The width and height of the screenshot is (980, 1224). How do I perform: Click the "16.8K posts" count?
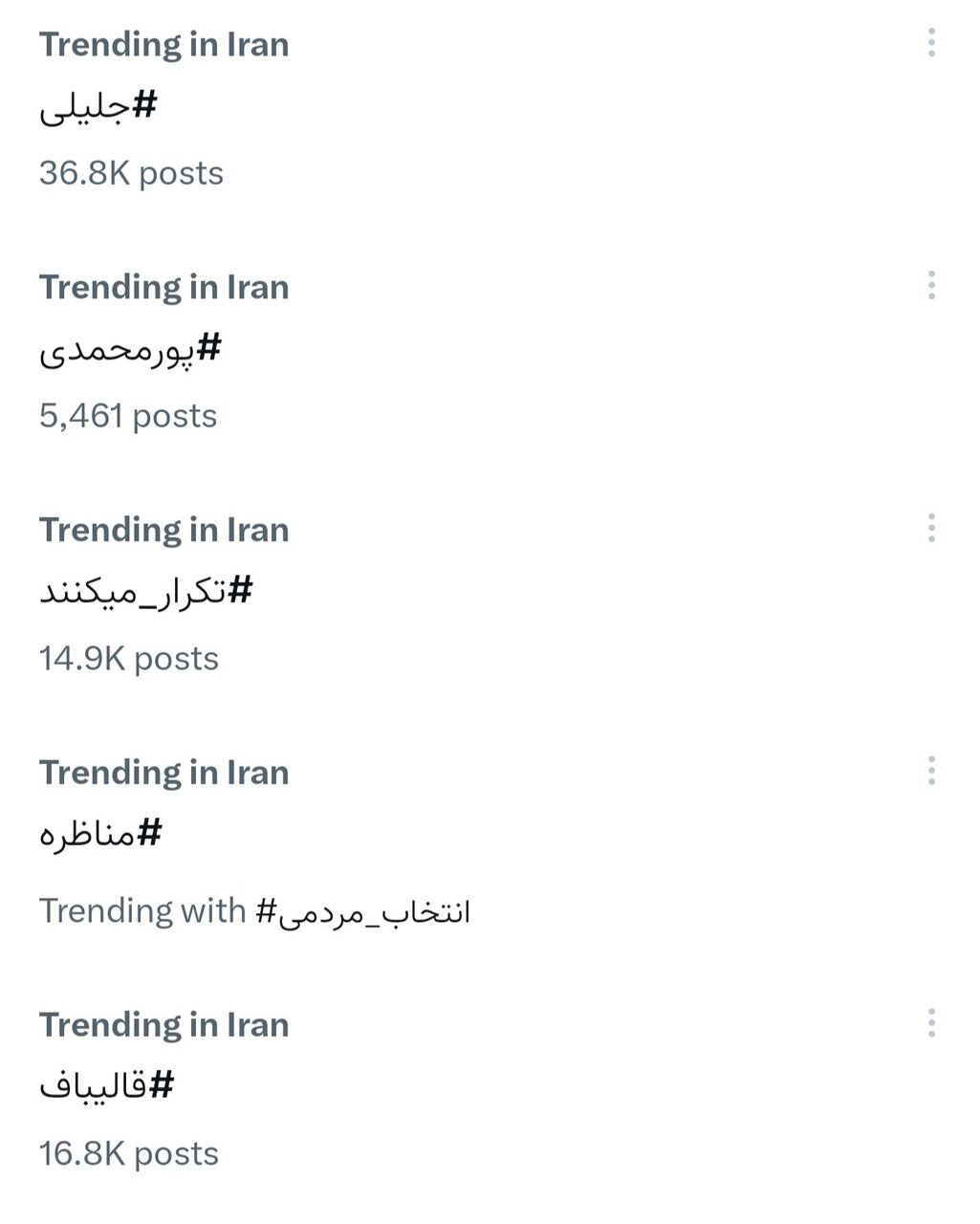[128, 1153]
